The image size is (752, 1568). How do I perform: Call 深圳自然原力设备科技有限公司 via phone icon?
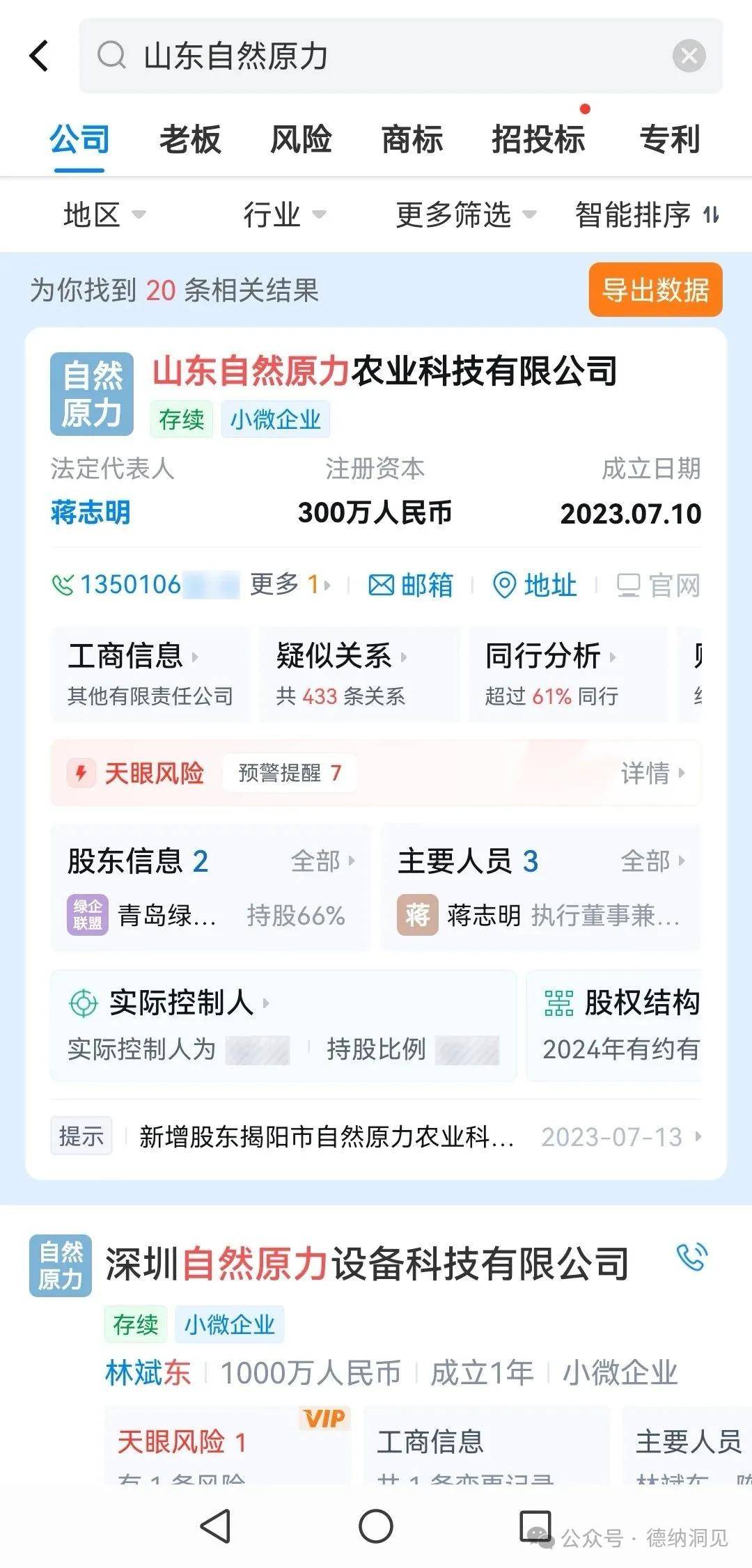coord(691,1257)
